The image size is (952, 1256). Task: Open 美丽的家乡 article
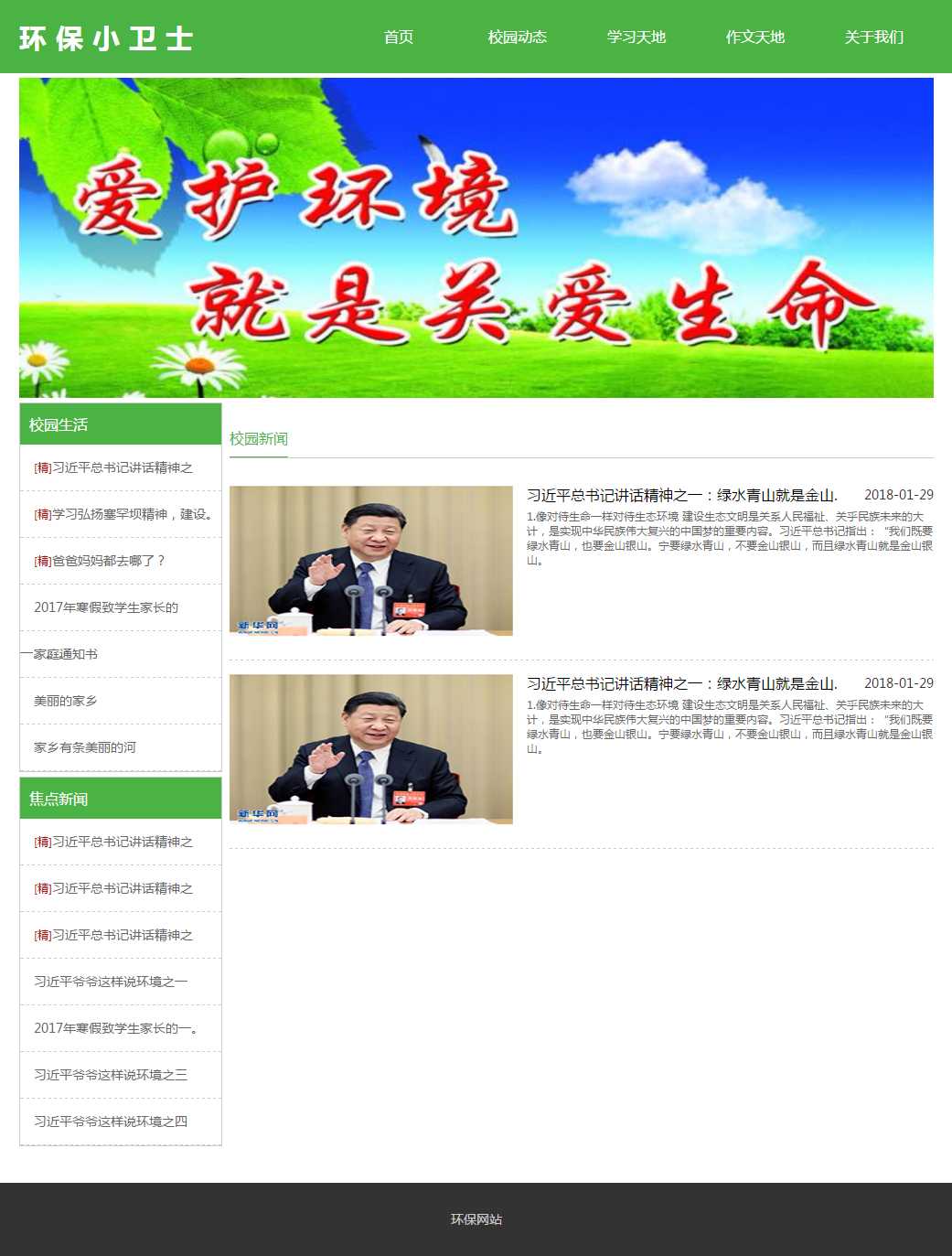point(66,701)
